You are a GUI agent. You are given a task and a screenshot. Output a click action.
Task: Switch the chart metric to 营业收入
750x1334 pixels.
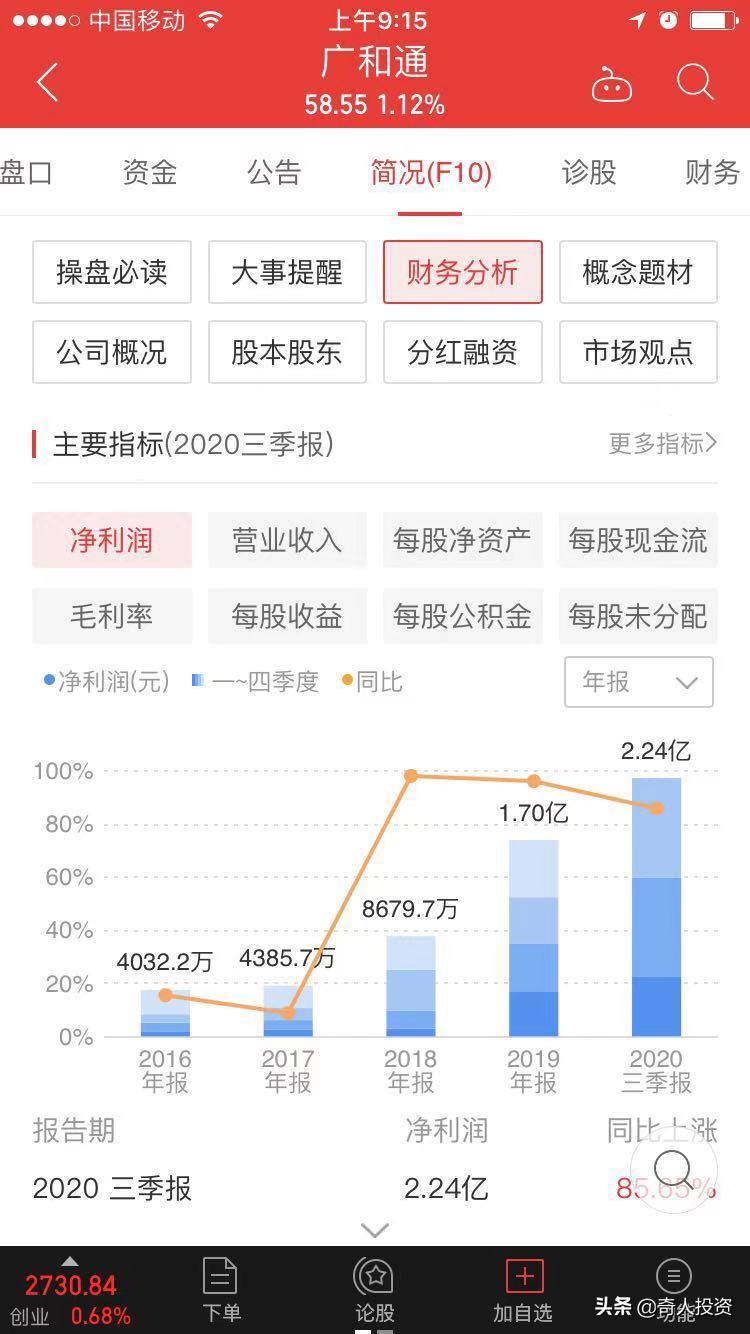(x=287, y=540)
